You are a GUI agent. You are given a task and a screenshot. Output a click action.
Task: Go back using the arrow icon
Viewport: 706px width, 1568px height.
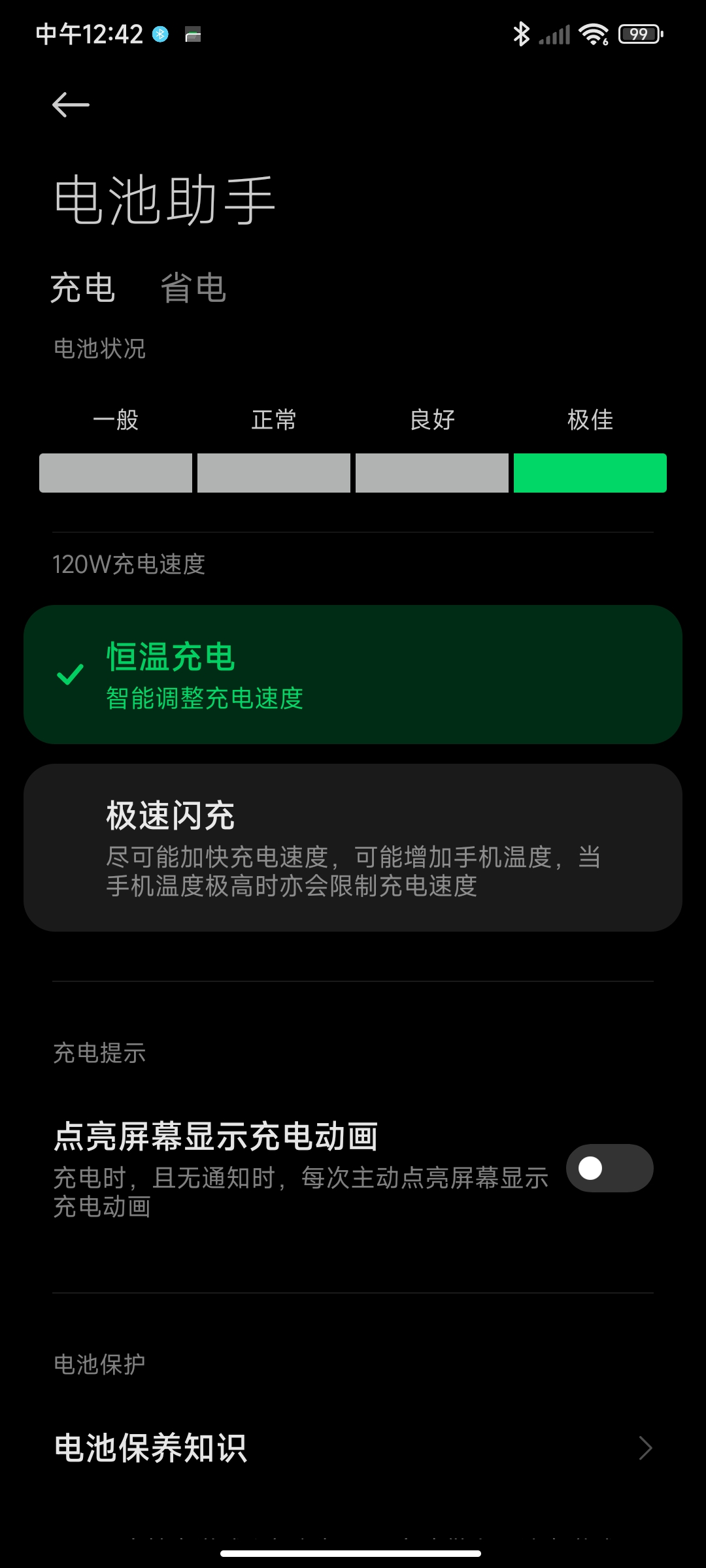(x=71, y=105)
